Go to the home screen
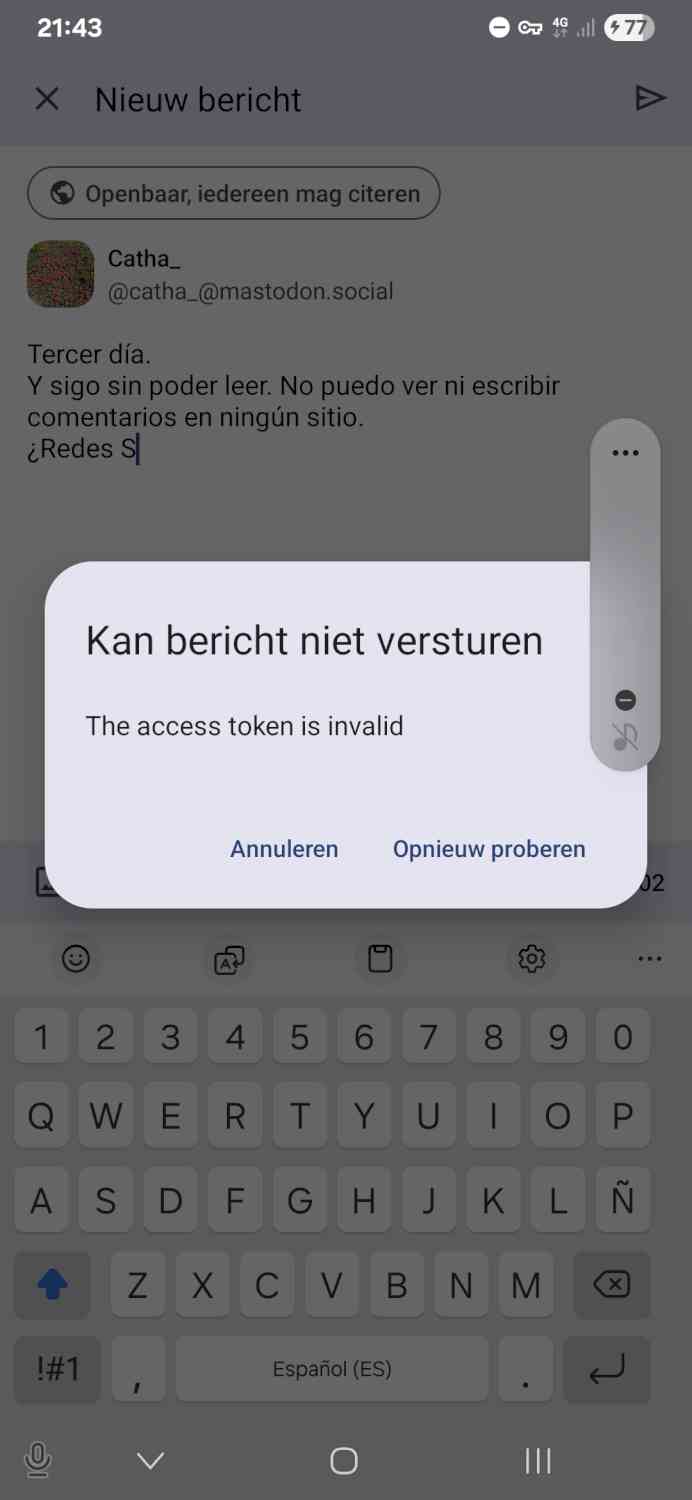The image size is (692, 1500). coord(344,1461)
